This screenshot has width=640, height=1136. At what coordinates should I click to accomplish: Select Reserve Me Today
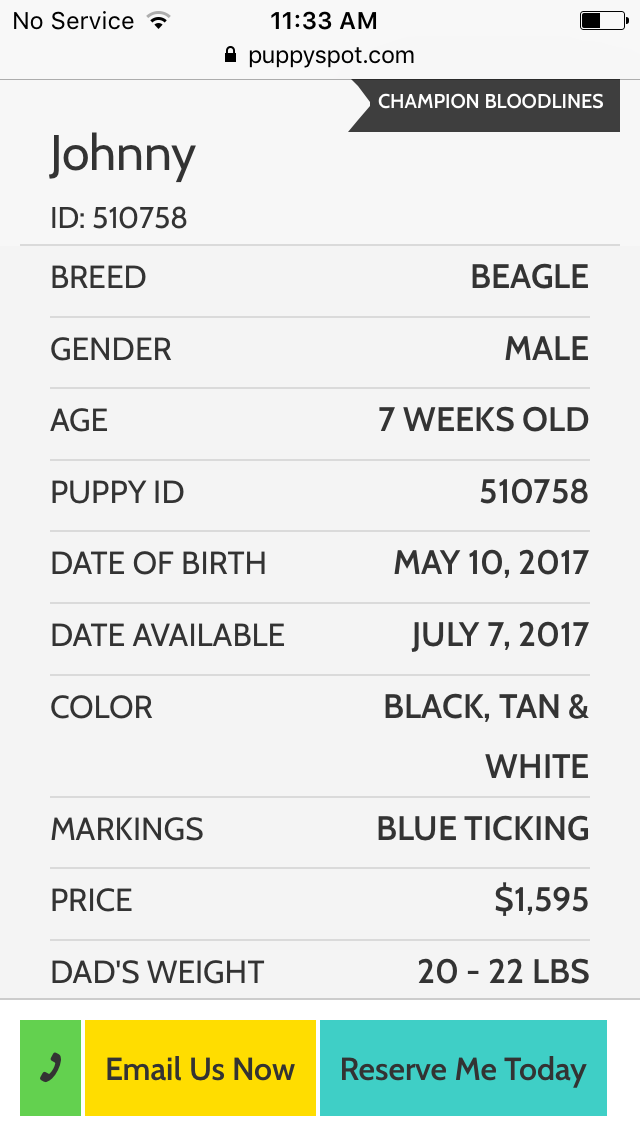[463, 1068]
